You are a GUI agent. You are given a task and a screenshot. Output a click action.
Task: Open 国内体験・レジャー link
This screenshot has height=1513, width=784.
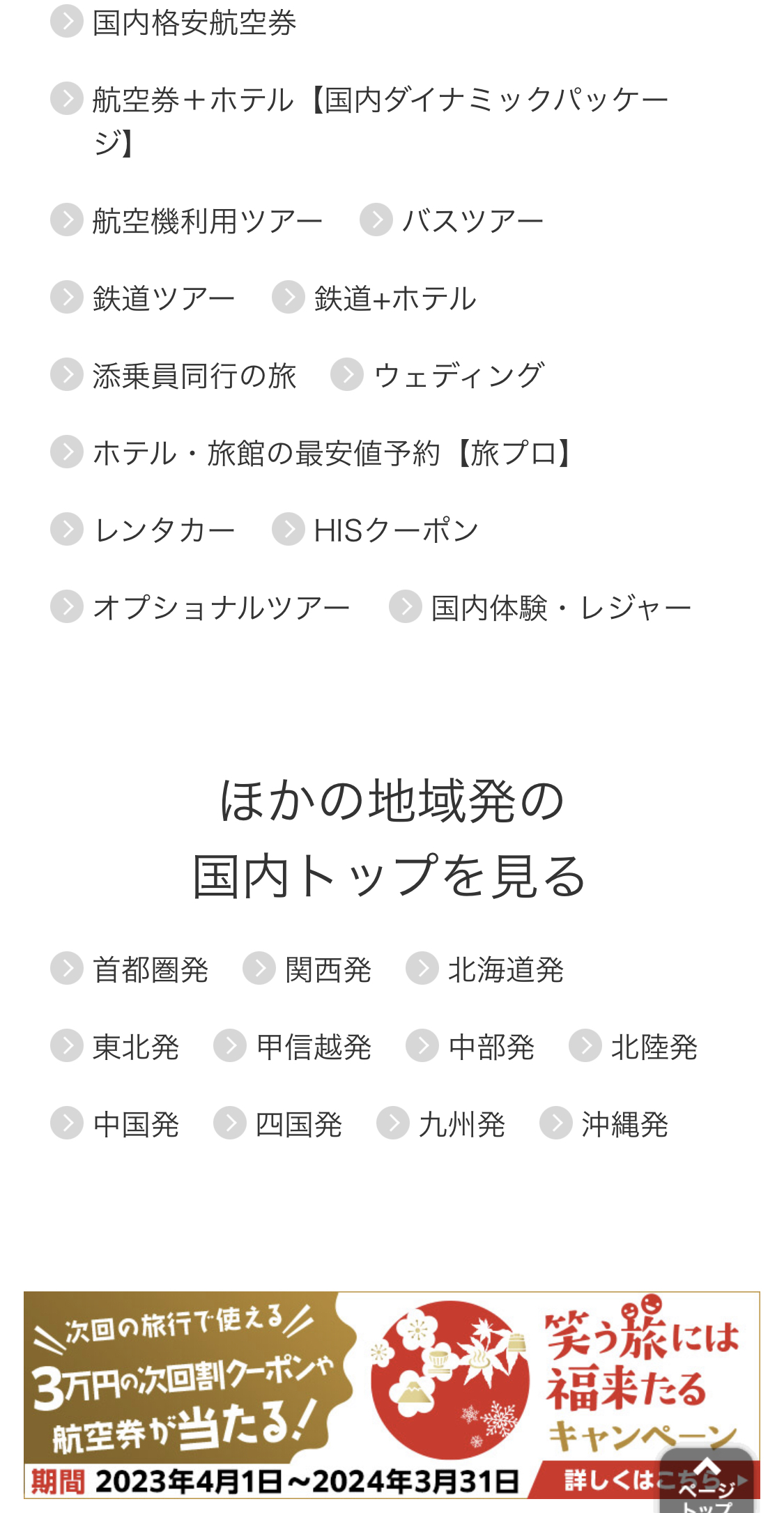pyautogui.click(x=560, y=608)
